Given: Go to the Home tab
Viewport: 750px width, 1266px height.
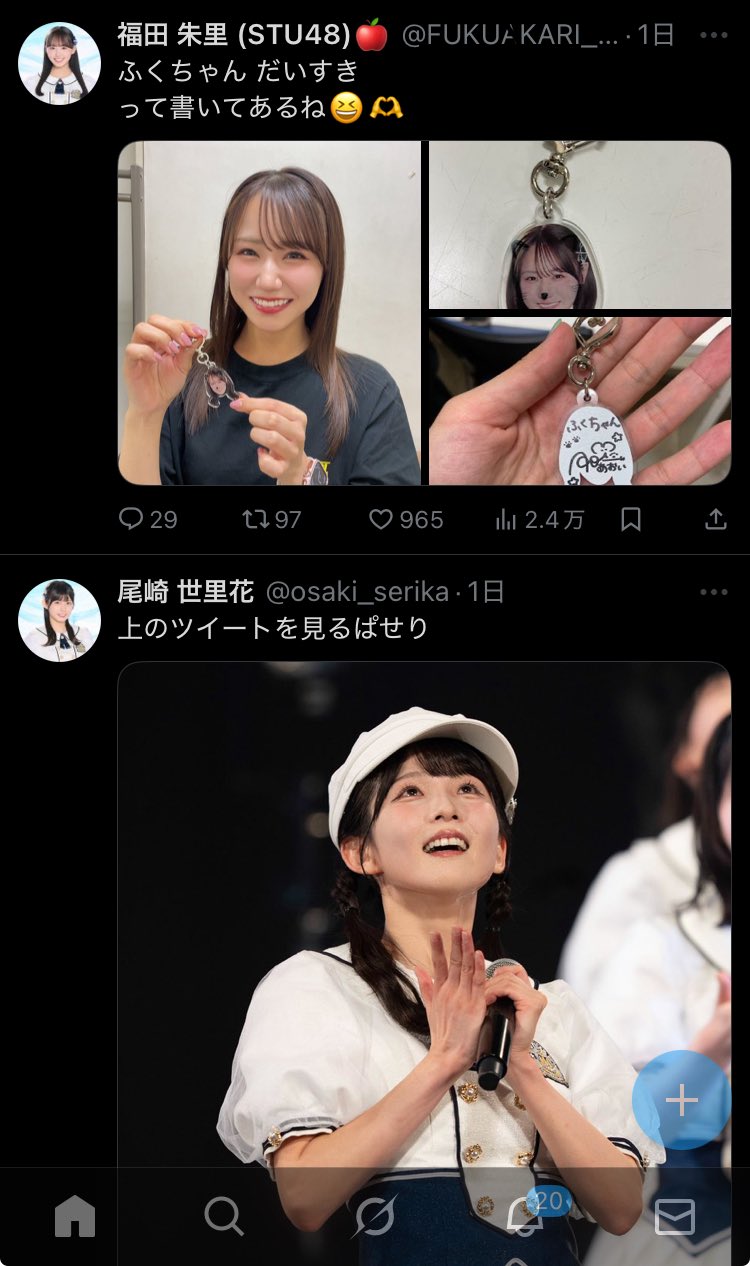Looking at the screenshot, I should pyautogui.click(x=75, y=1216).
